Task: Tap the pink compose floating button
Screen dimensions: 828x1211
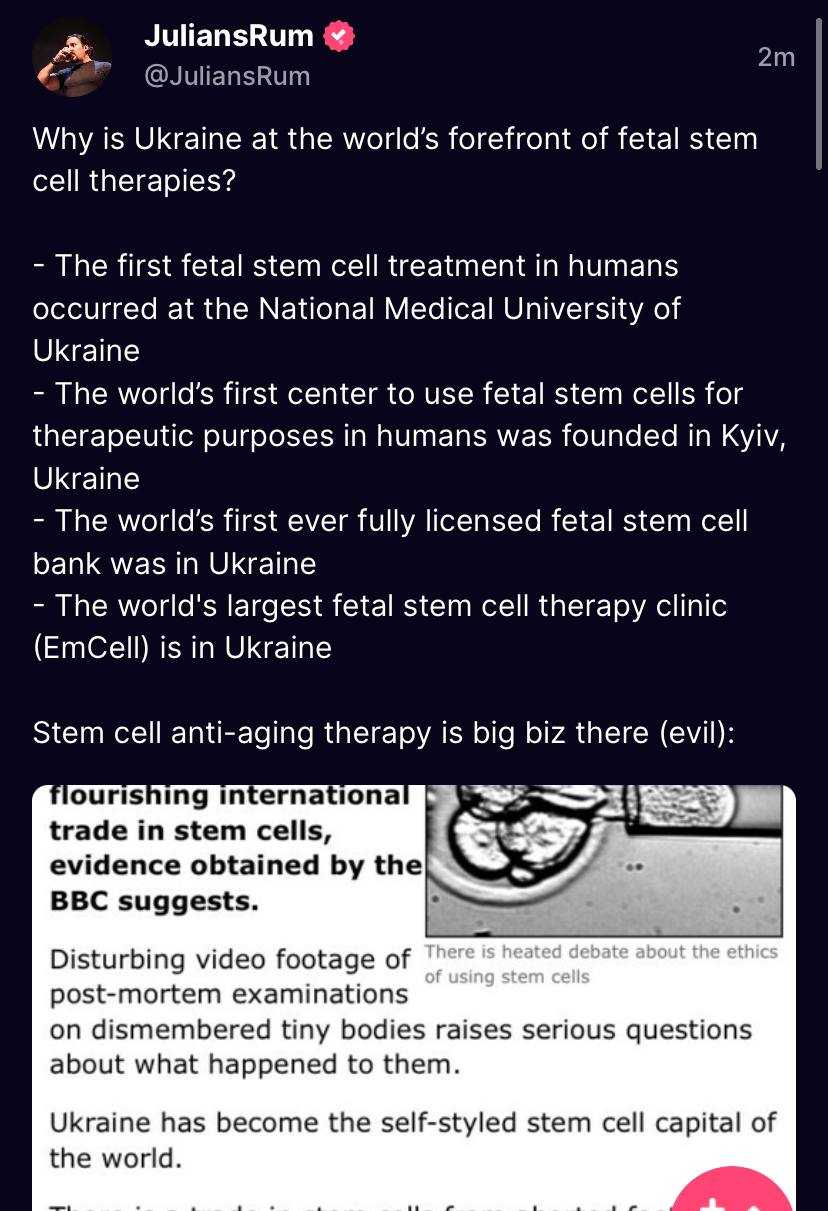Action: tap(733, 1193)
